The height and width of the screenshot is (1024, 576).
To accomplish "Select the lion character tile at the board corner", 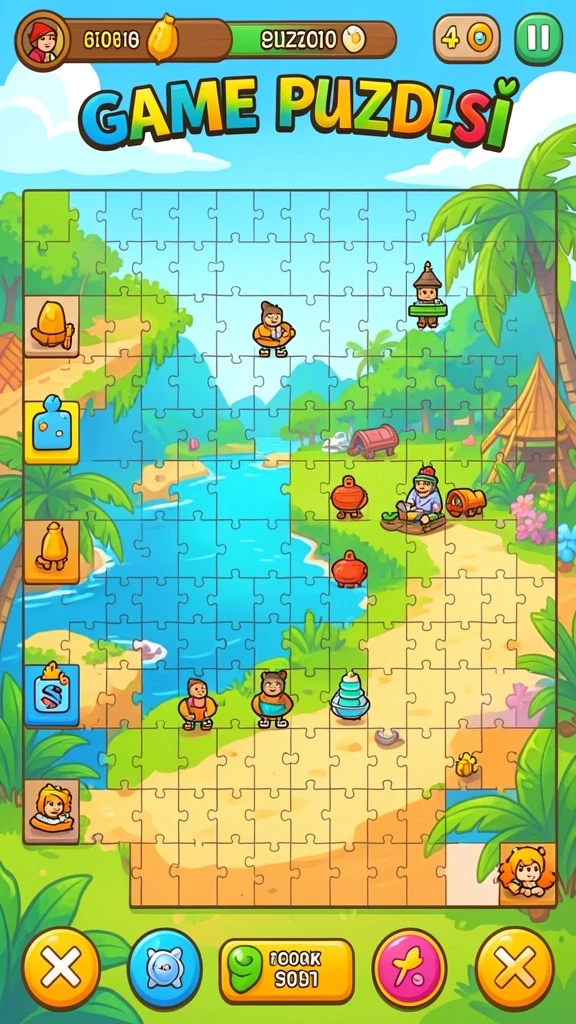I will coord(527,874).
